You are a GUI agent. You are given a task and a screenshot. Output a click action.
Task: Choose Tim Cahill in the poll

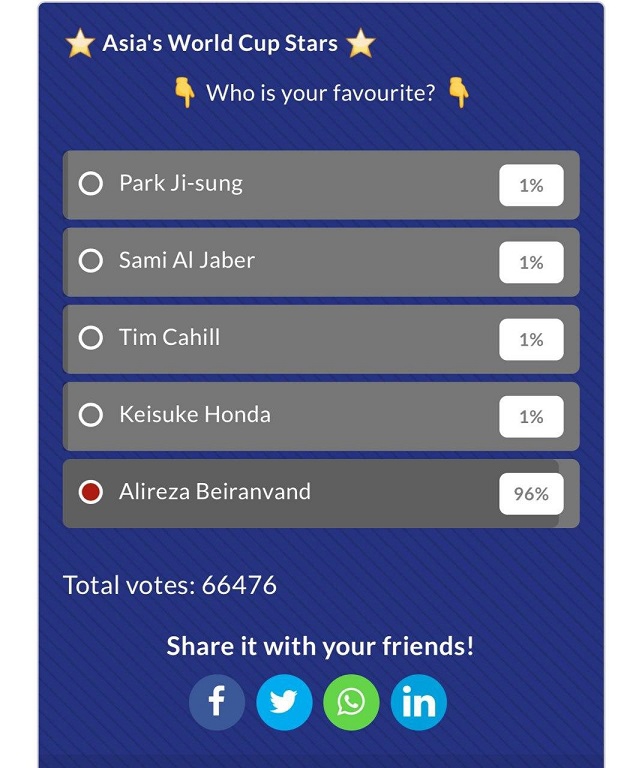click(91, 338)
